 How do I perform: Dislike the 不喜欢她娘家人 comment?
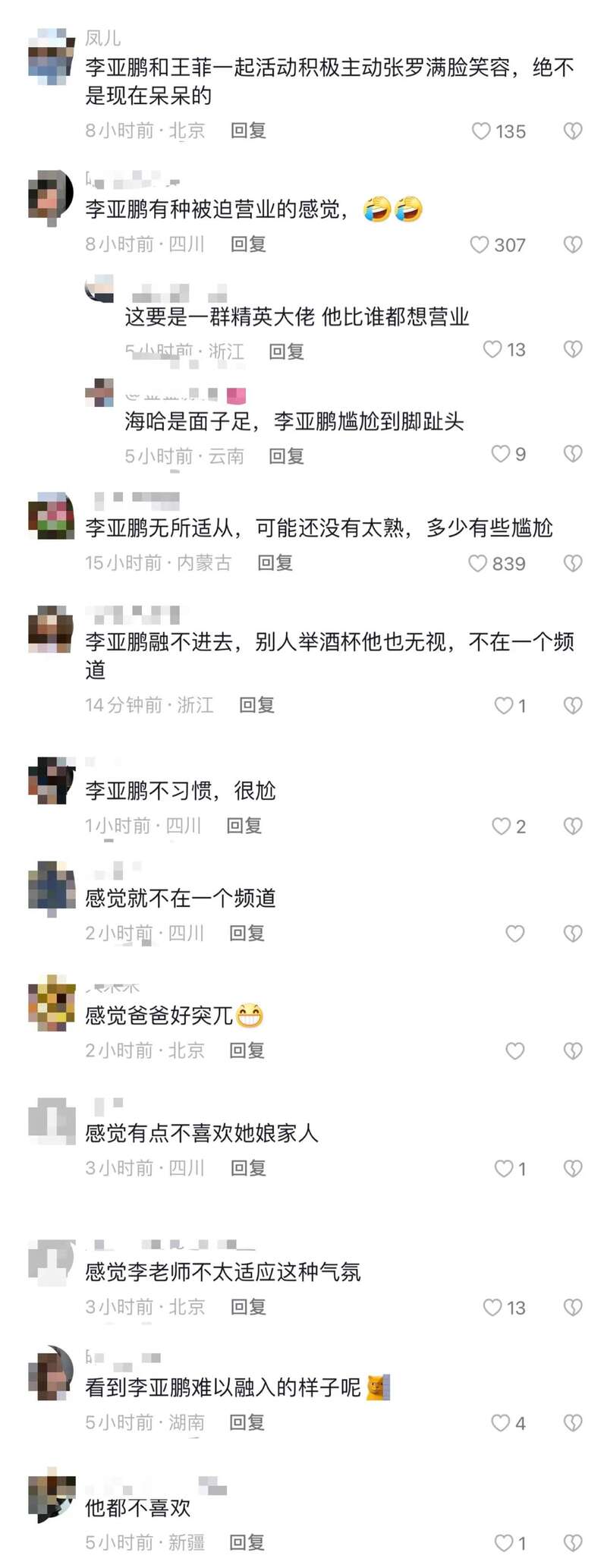pos(573,1168)
